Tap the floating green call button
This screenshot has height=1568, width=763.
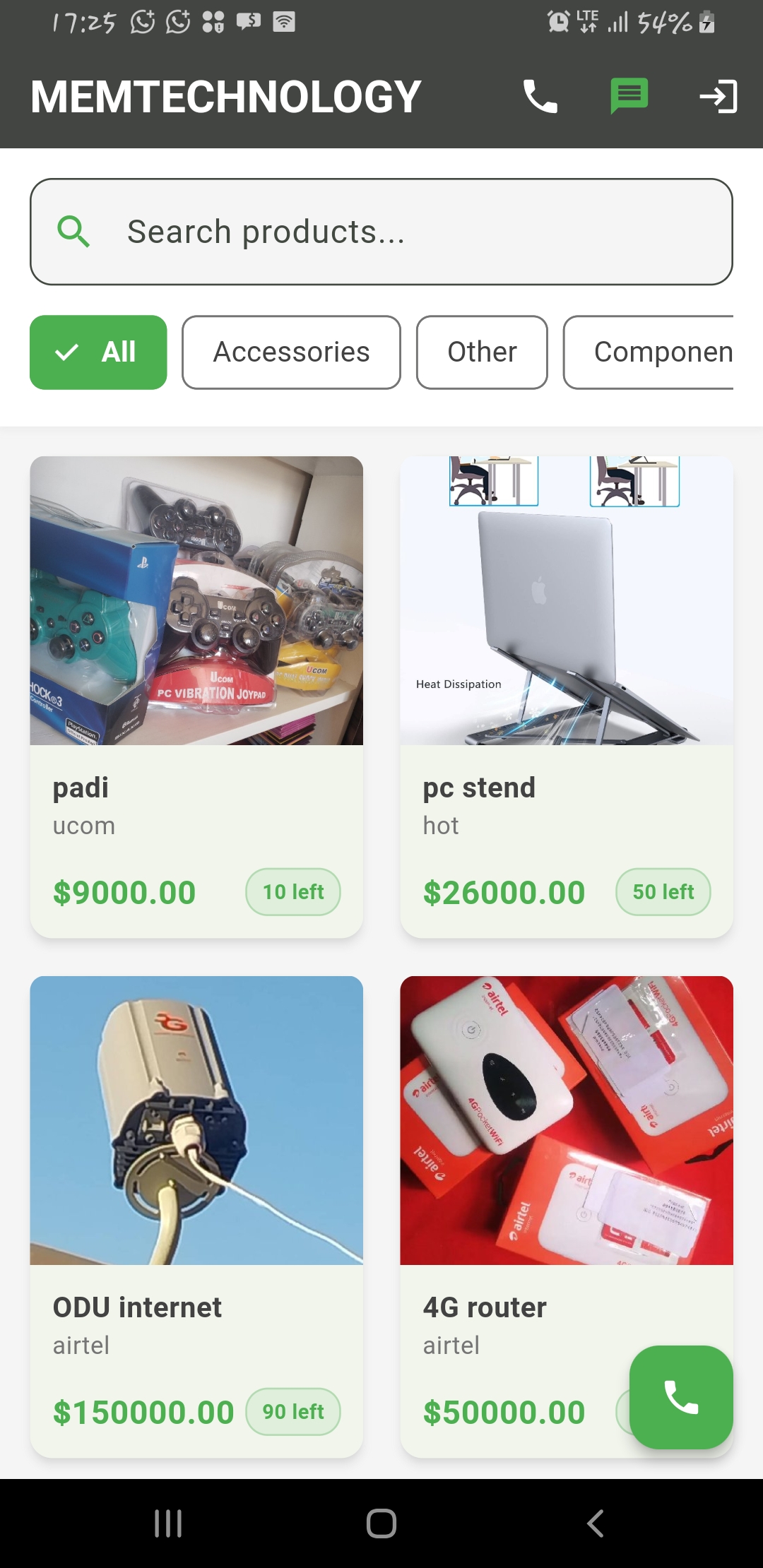(x=681, y=1397)
